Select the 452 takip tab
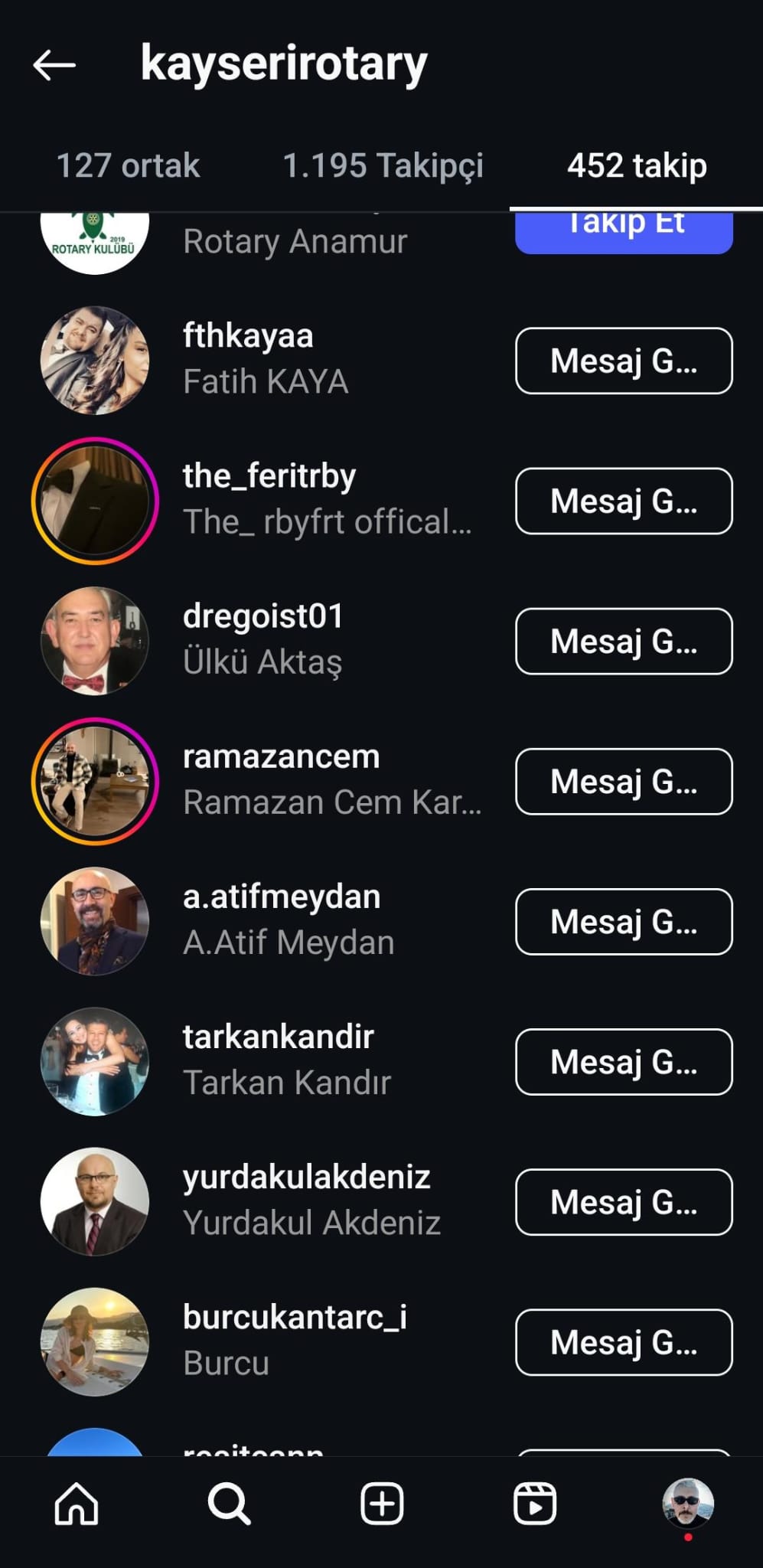Image resolution: width=763 pixels, height=1568 pixels. pos(637,165)
